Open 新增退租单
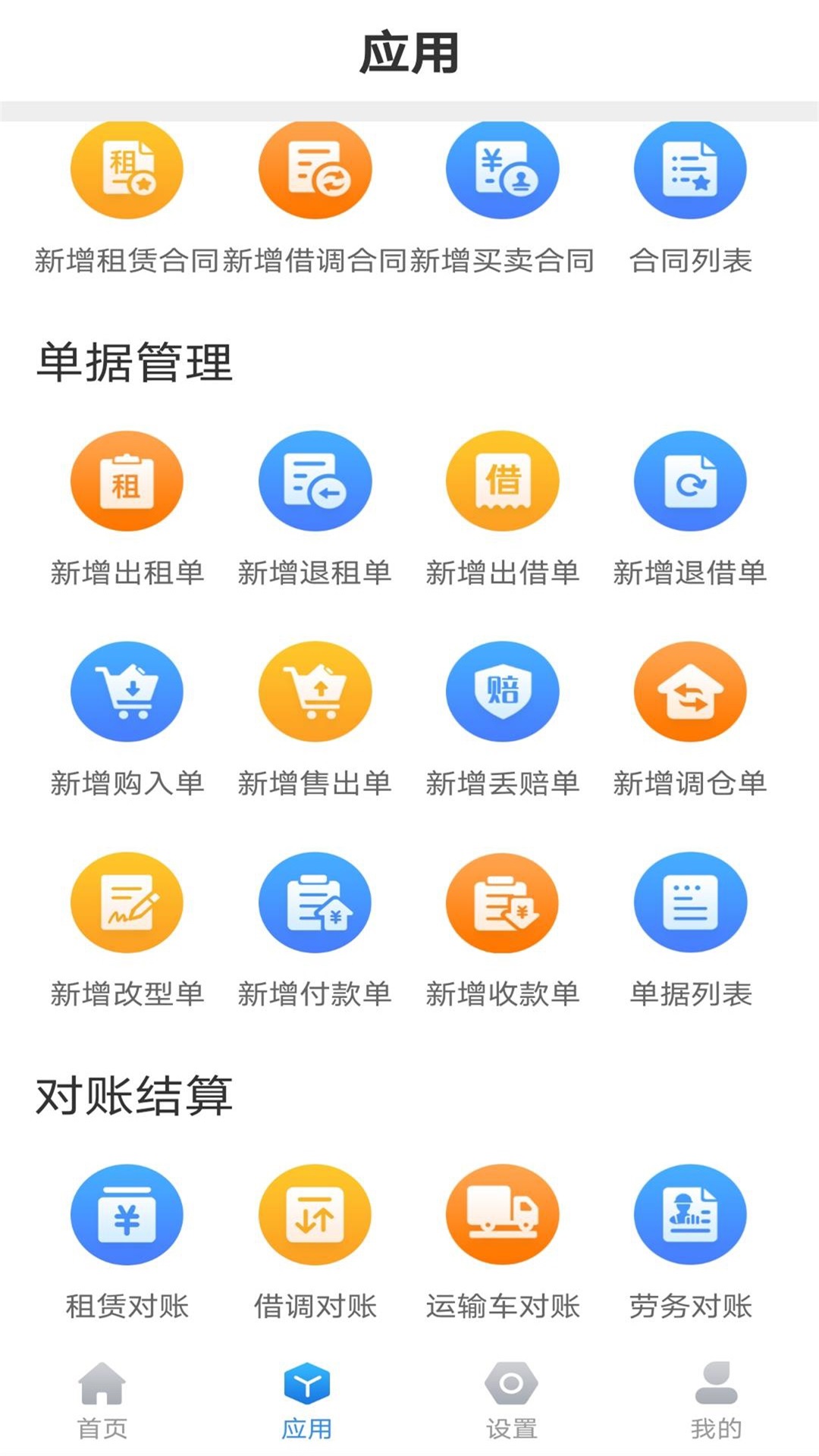This screenshot has height=1456, width=819. [315, 482]
